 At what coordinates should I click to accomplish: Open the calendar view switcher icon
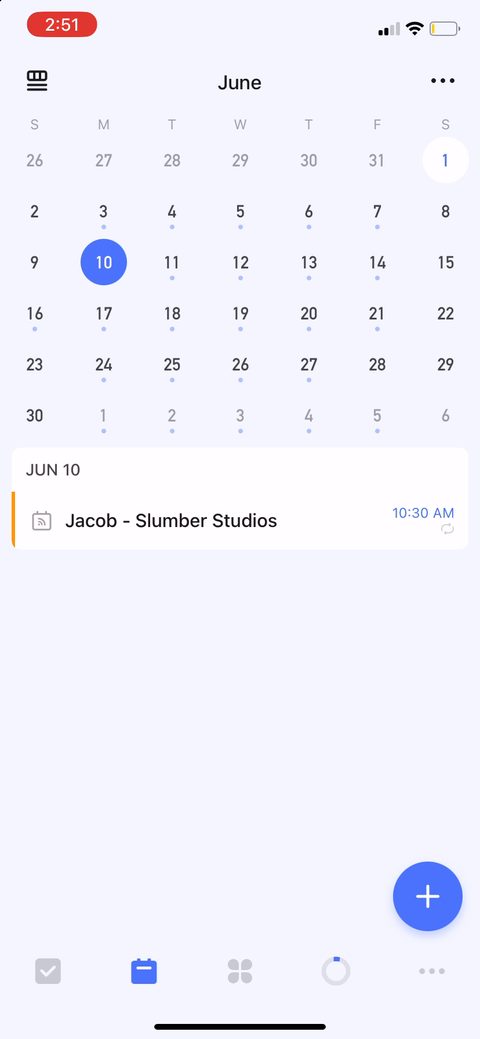[x=37, y=81]
